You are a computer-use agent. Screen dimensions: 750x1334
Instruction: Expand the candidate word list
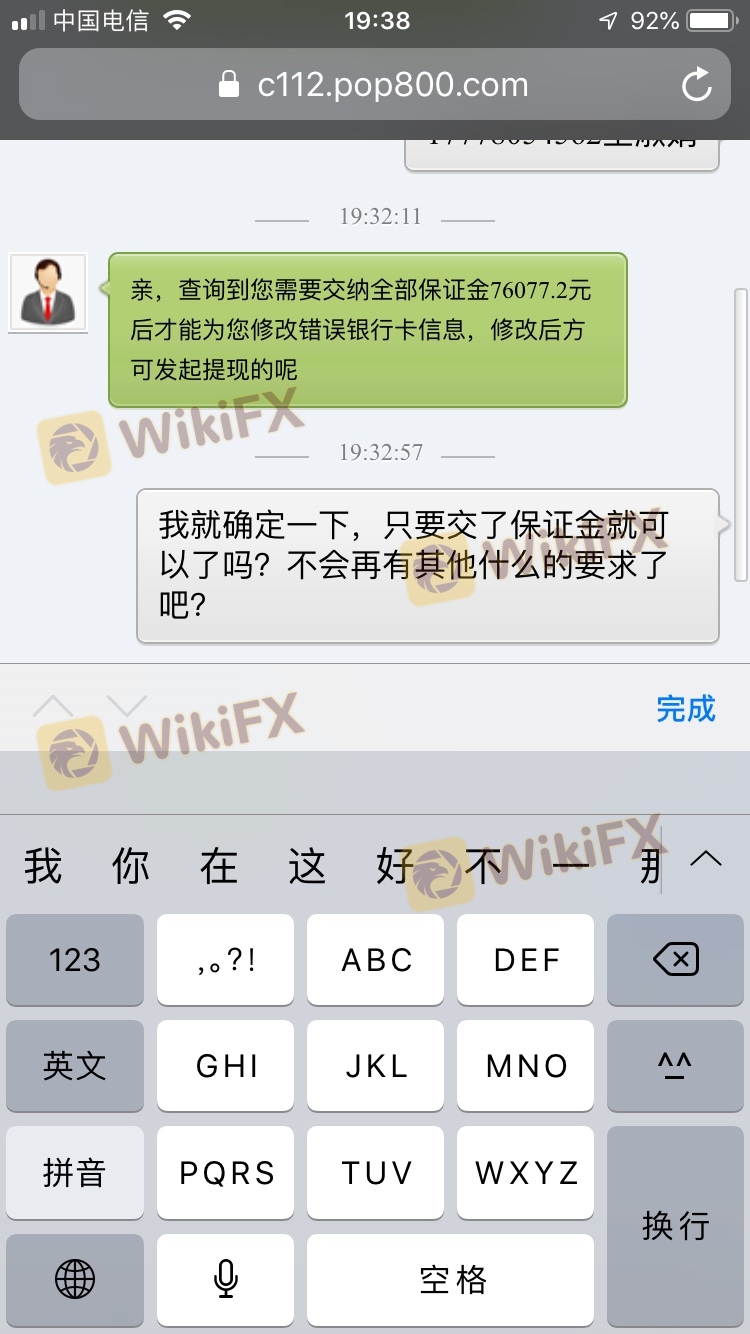(x=706, y=859)
